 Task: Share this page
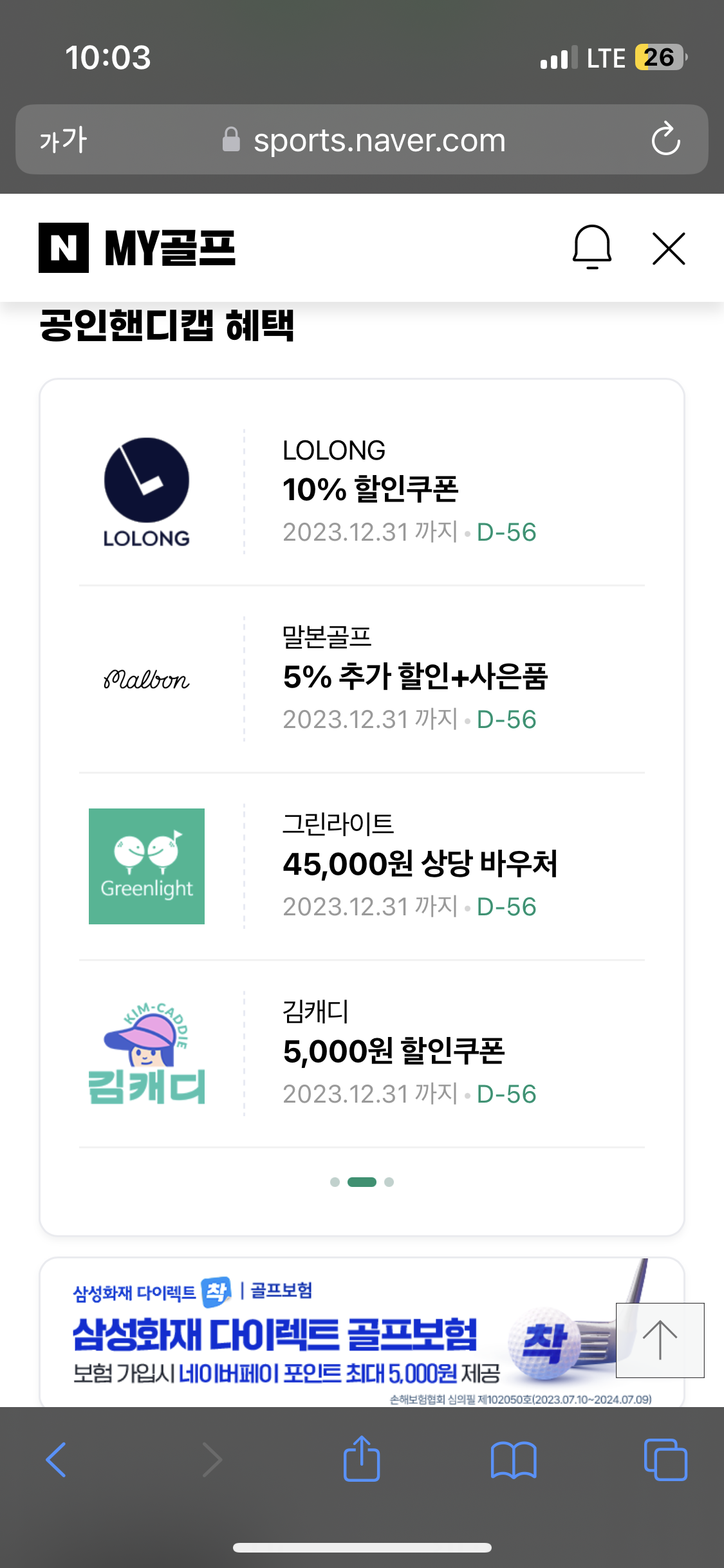coord(362,1459)
